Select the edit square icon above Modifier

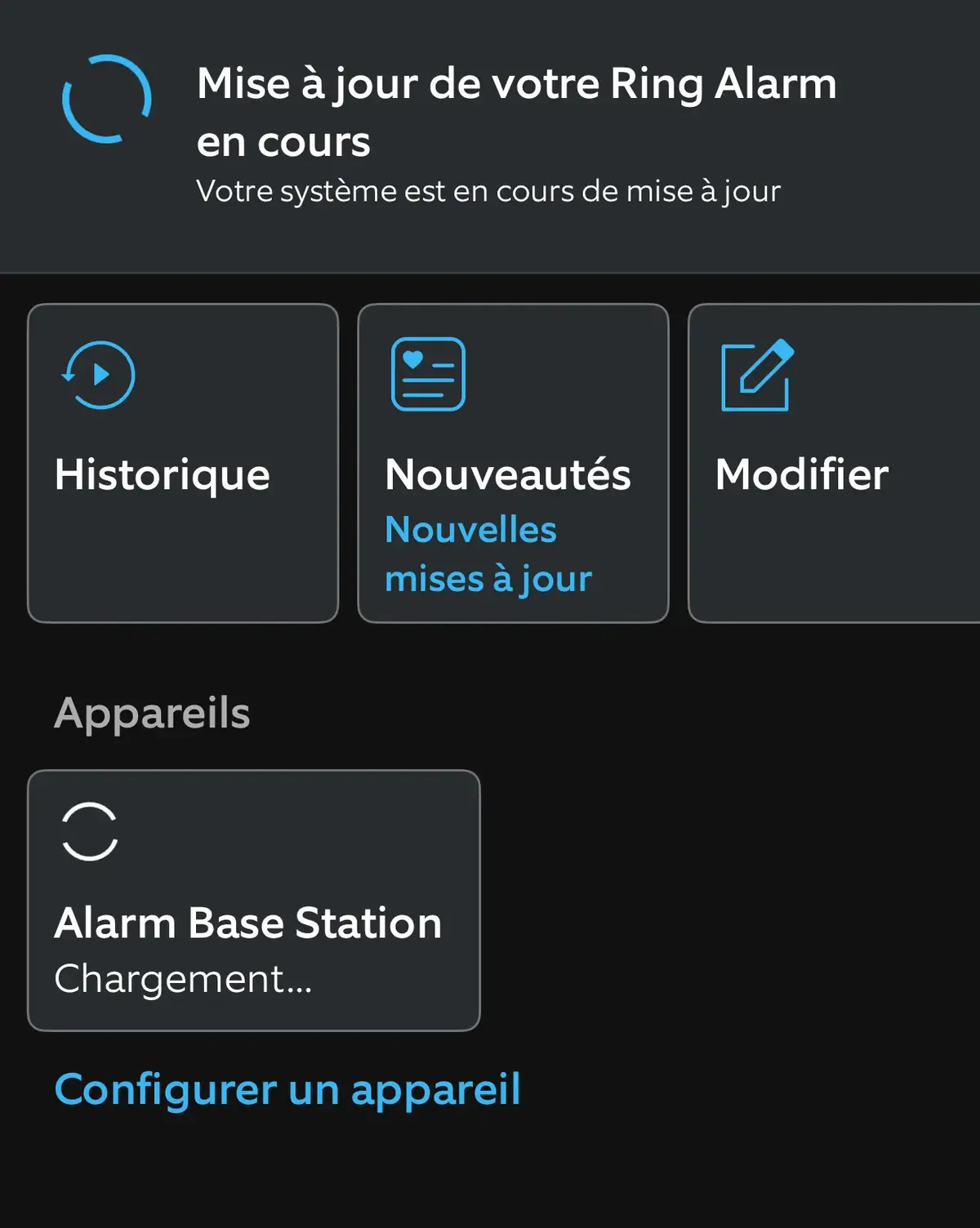click(x=755, y=376)
